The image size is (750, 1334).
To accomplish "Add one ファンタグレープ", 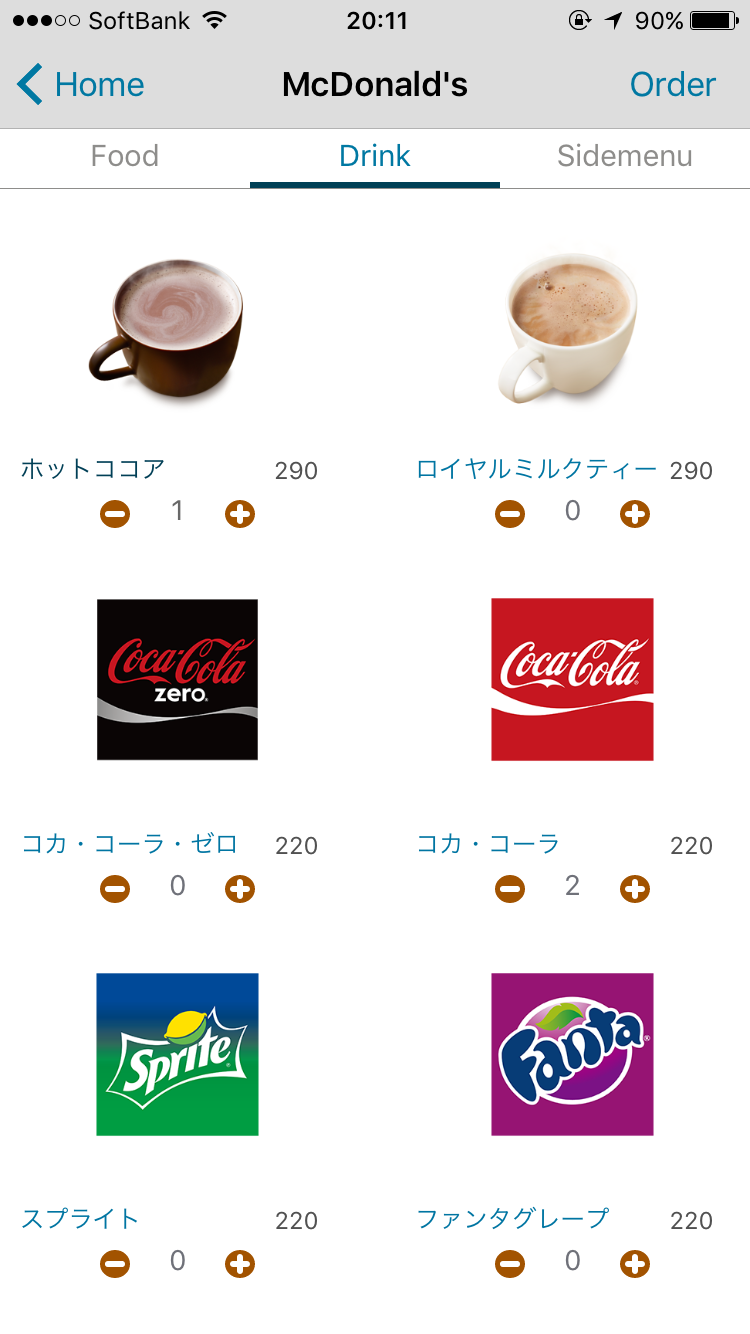I will click(x=635, y=1263).
